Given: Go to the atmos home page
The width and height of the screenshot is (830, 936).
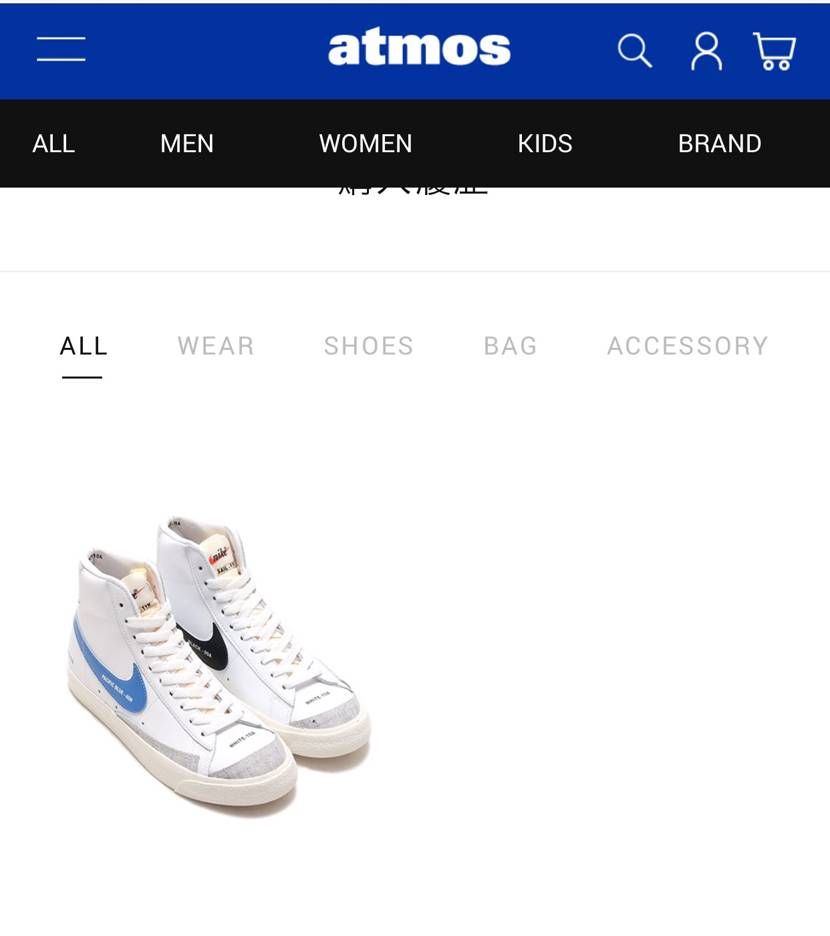Looking at the screenshot, I should (419, 49).
